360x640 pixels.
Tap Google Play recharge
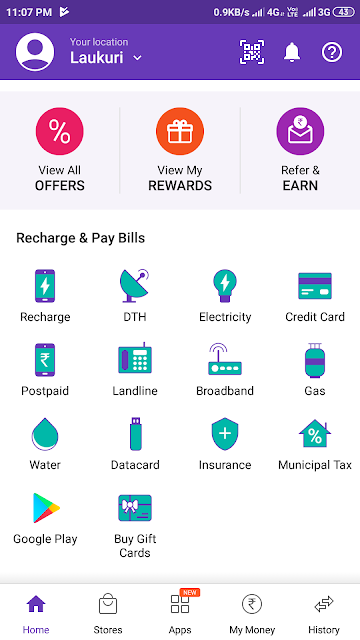point(45,518)
